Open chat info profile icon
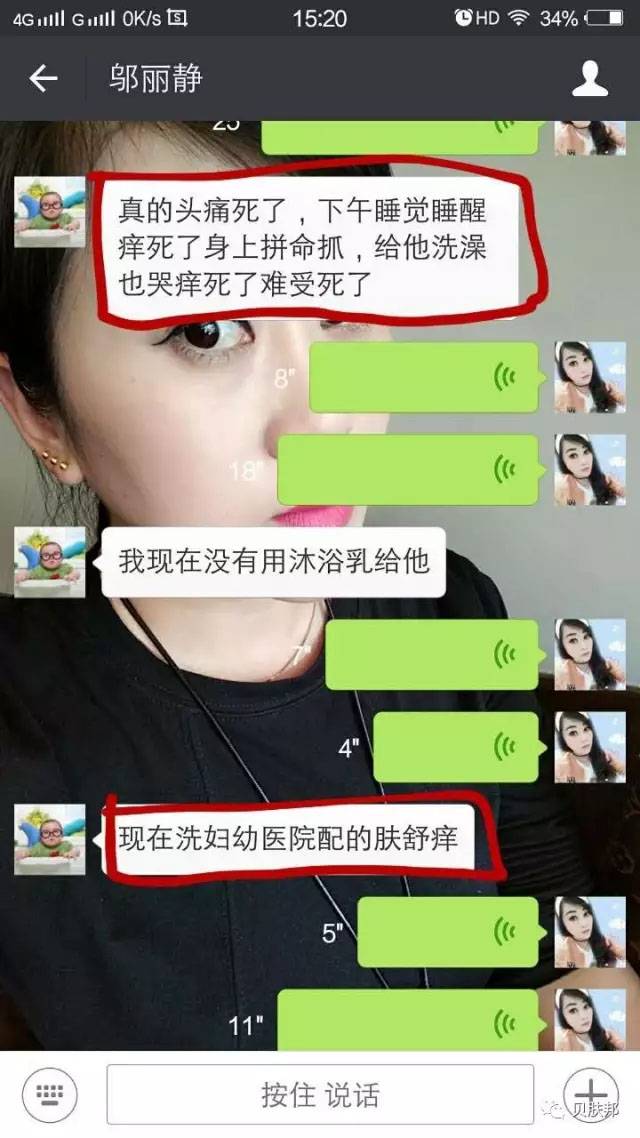Image resolution: width=640 pixels, height=1138 pixels. coord(589,79)
